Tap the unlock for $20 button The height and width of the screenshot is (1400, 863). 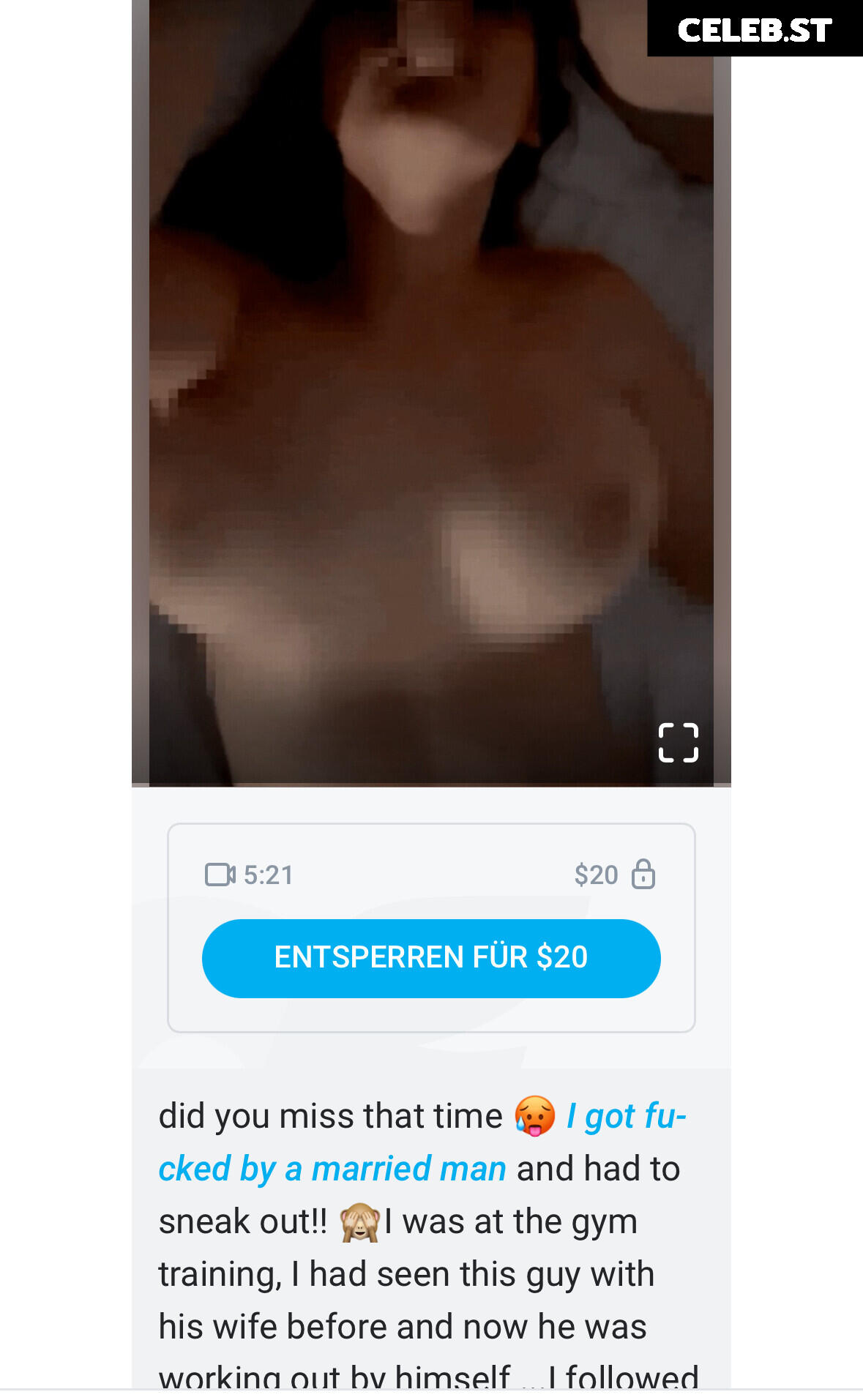431,958
